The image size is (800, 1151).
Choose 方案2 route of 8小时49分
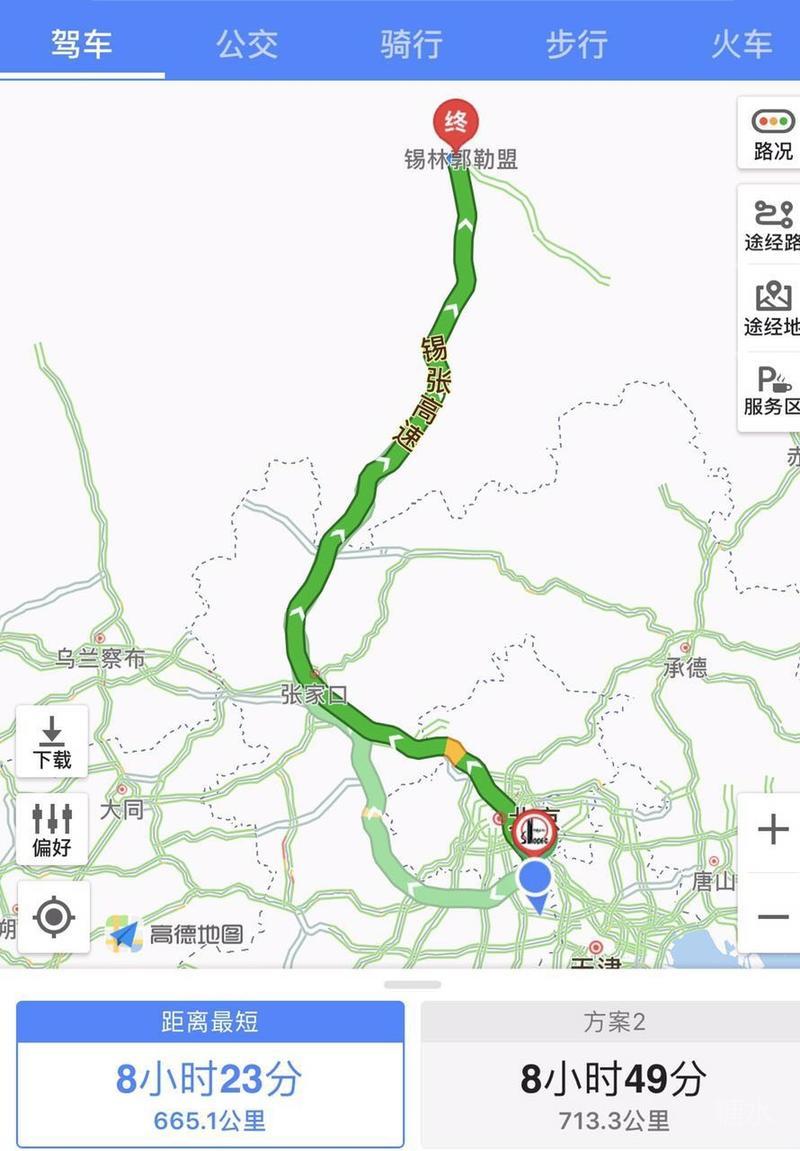tap(612, 1075)
